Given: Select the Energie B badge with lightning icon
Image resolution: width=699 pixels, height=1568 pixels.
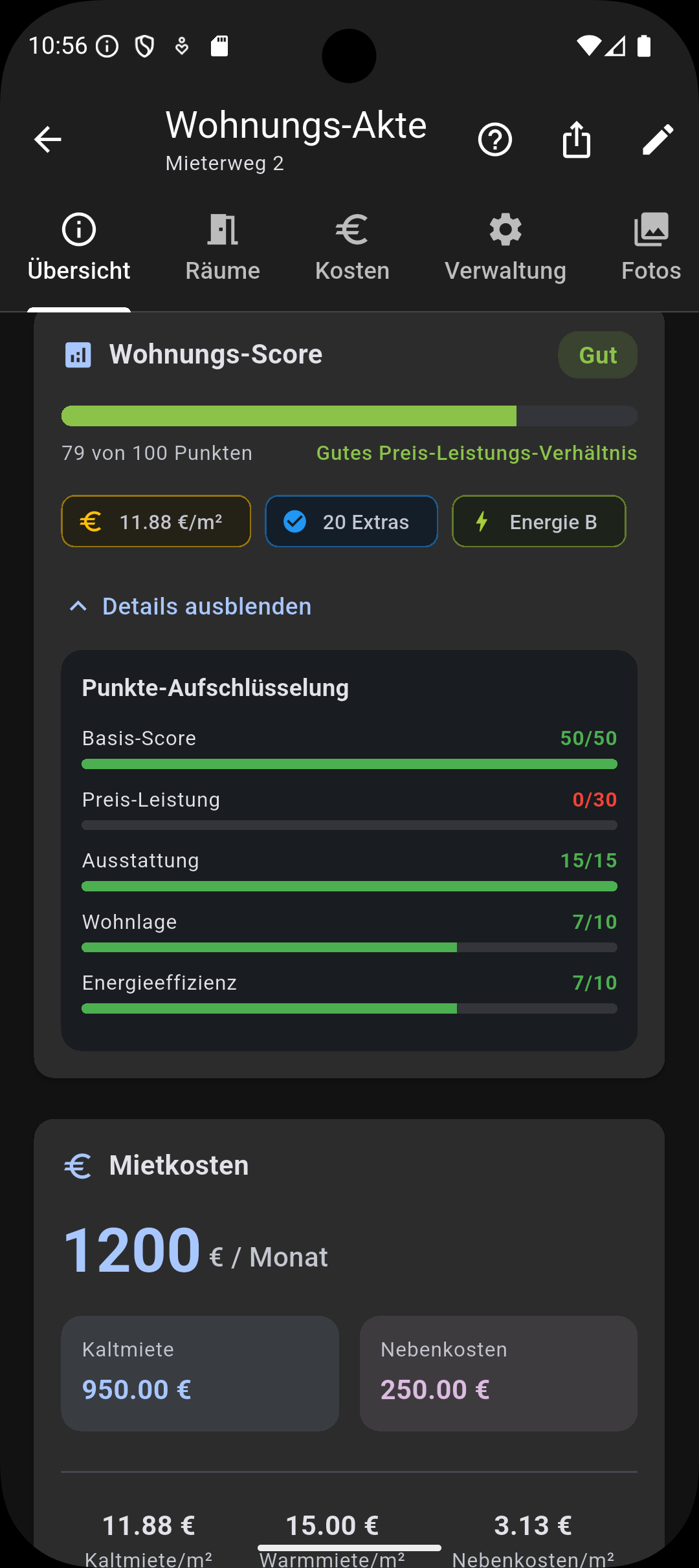Looking at the screenshot, I should [538, 521].
